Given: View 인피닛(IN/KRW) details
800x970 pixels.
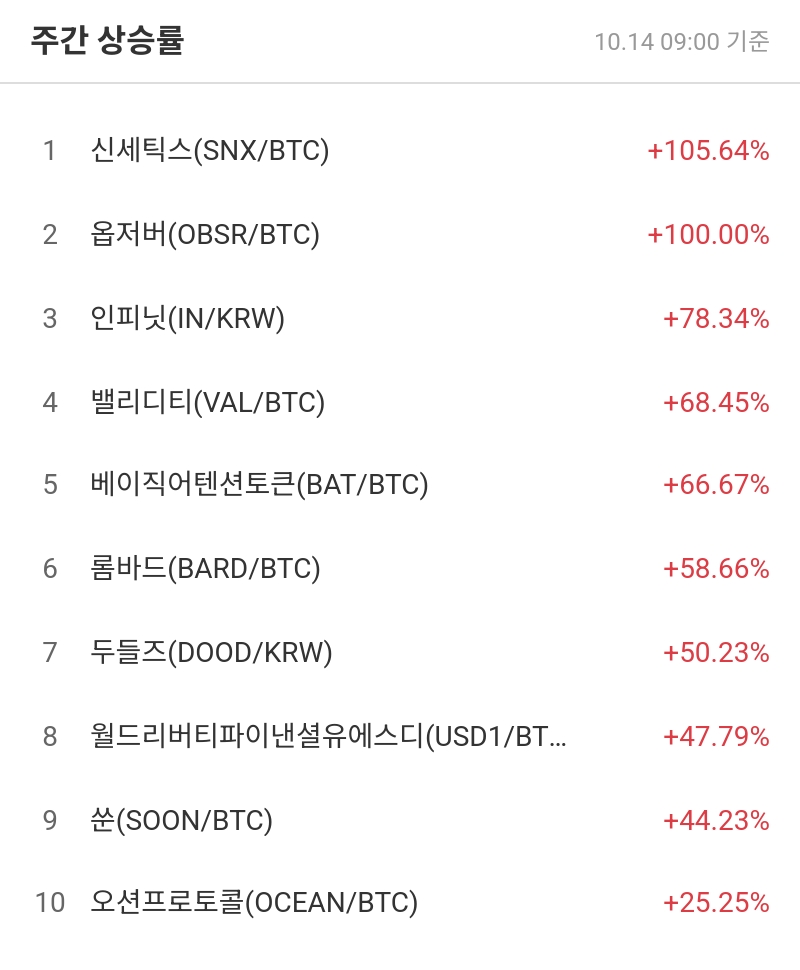Looking at the screenshot, I should coord(188,319).
